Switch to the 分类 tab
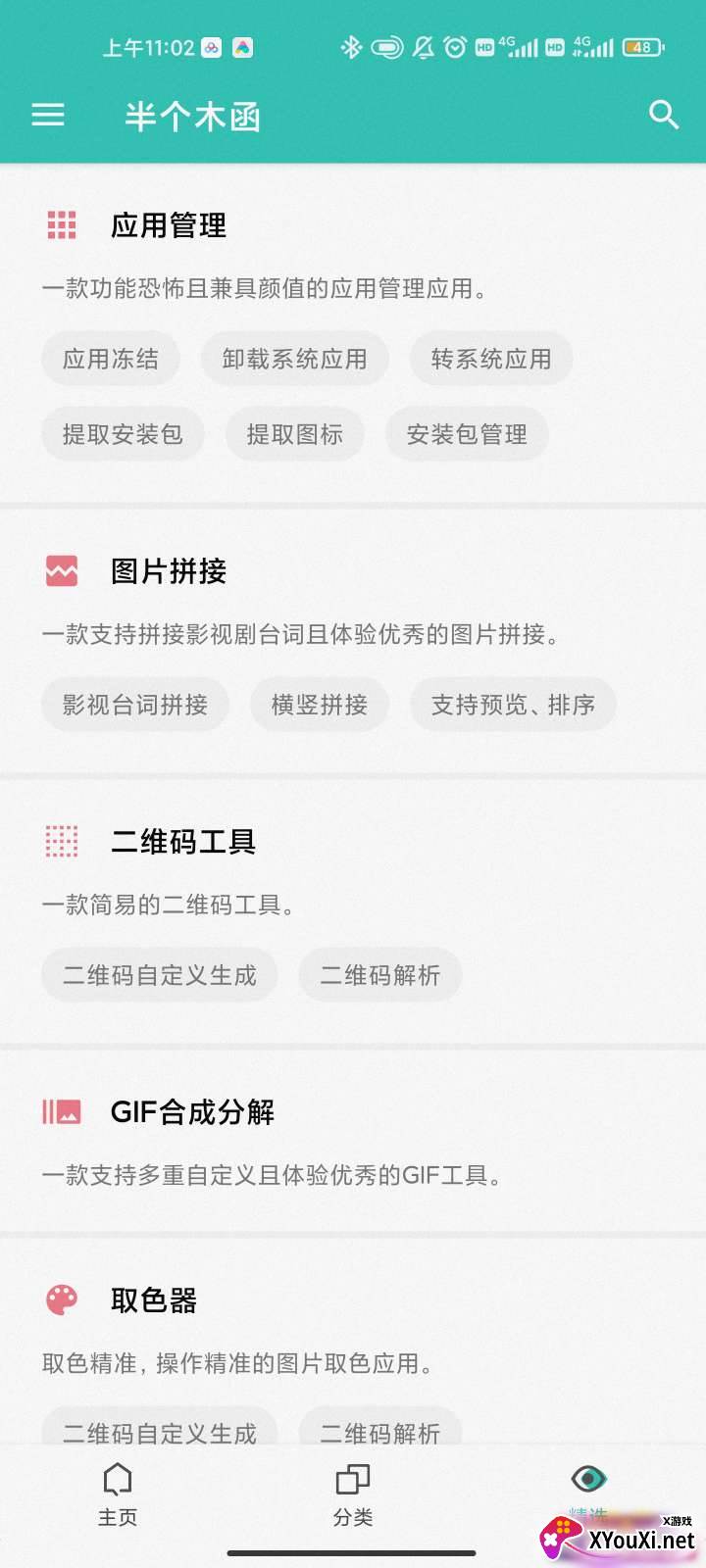The image size is (706, 1568). point(353,1494)
